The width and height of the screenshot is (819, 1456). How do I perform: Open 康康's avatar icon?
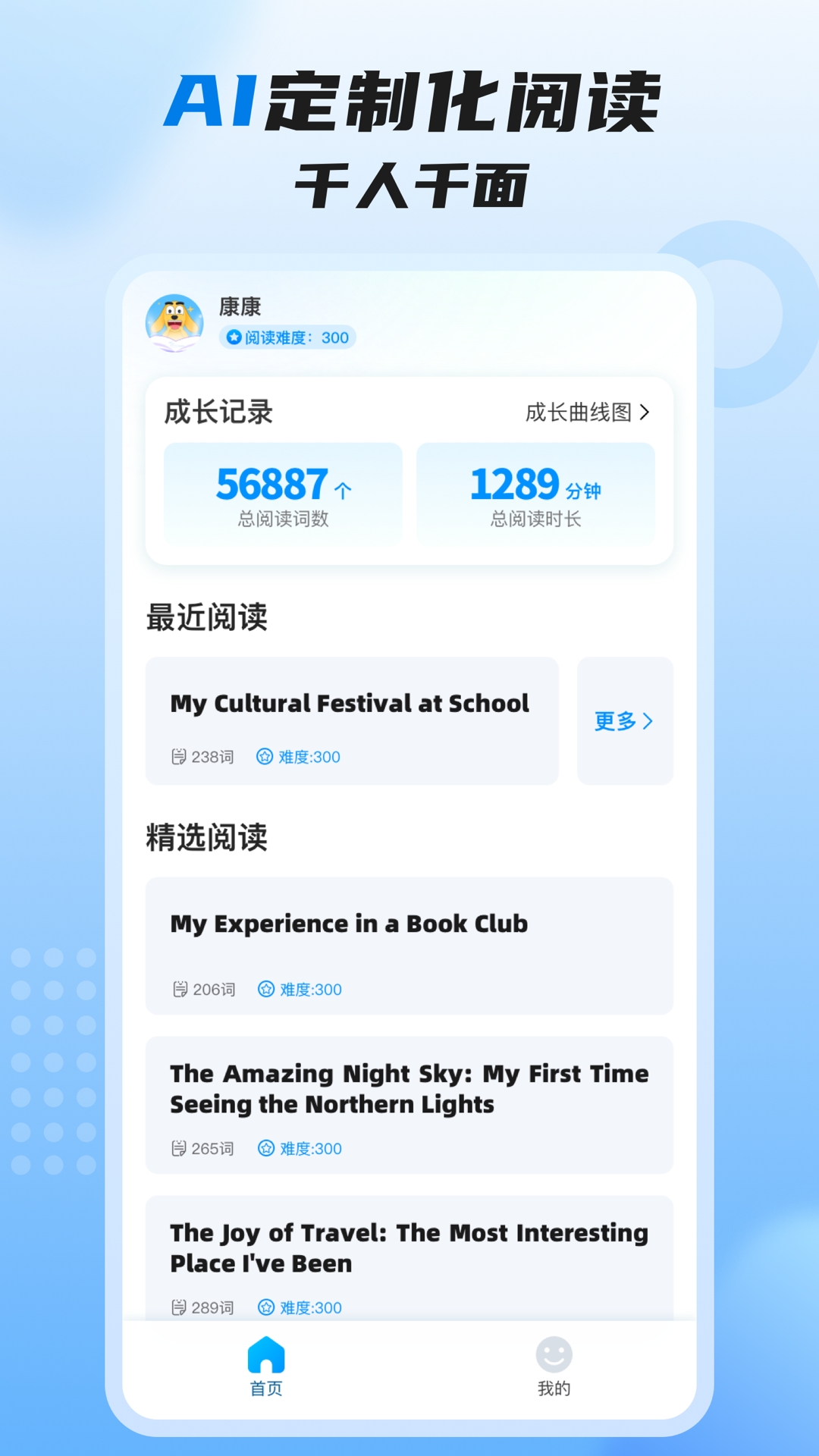175,322
